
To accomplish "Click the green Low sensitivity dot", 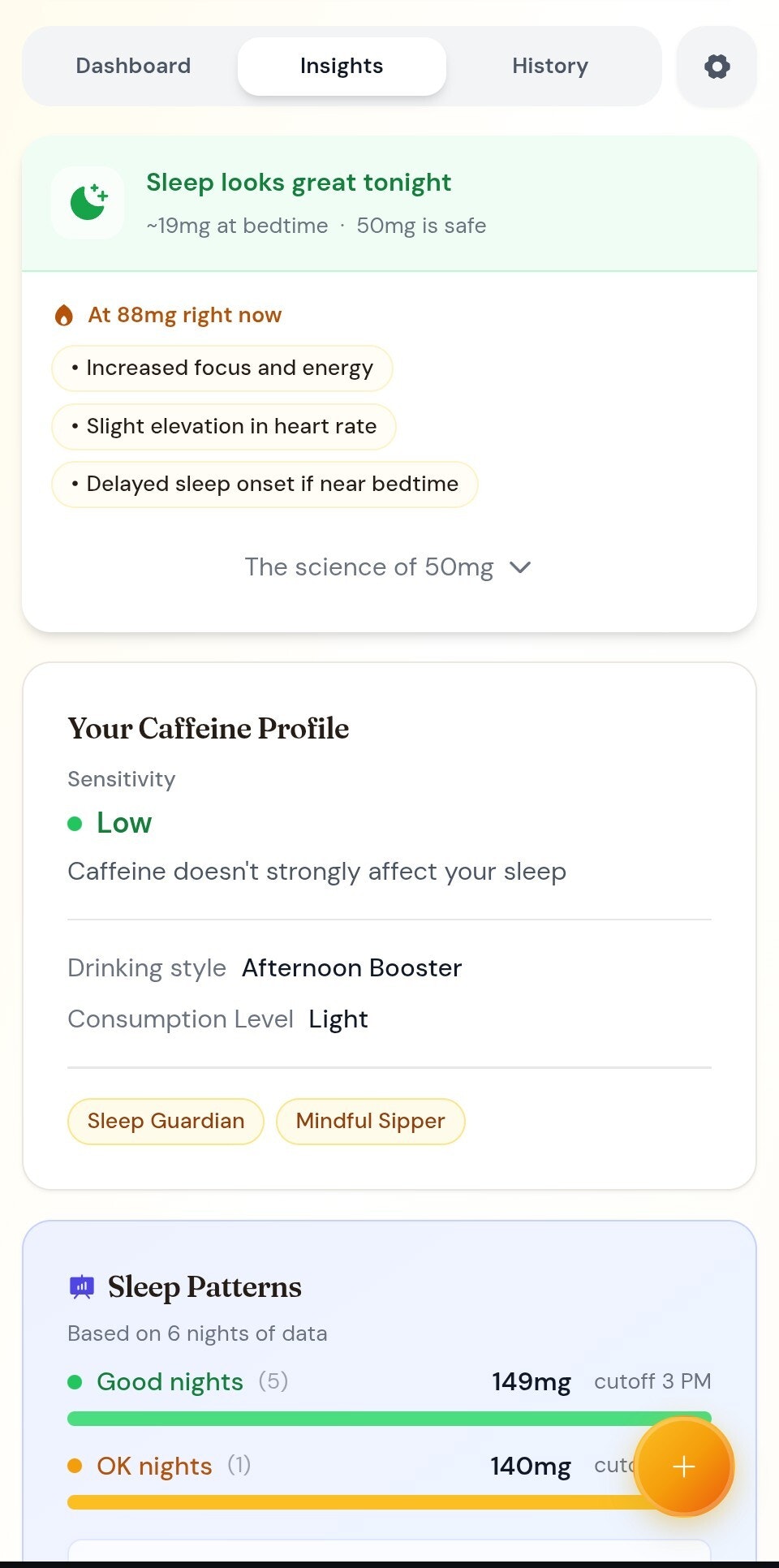I will [x=75, y=823].
